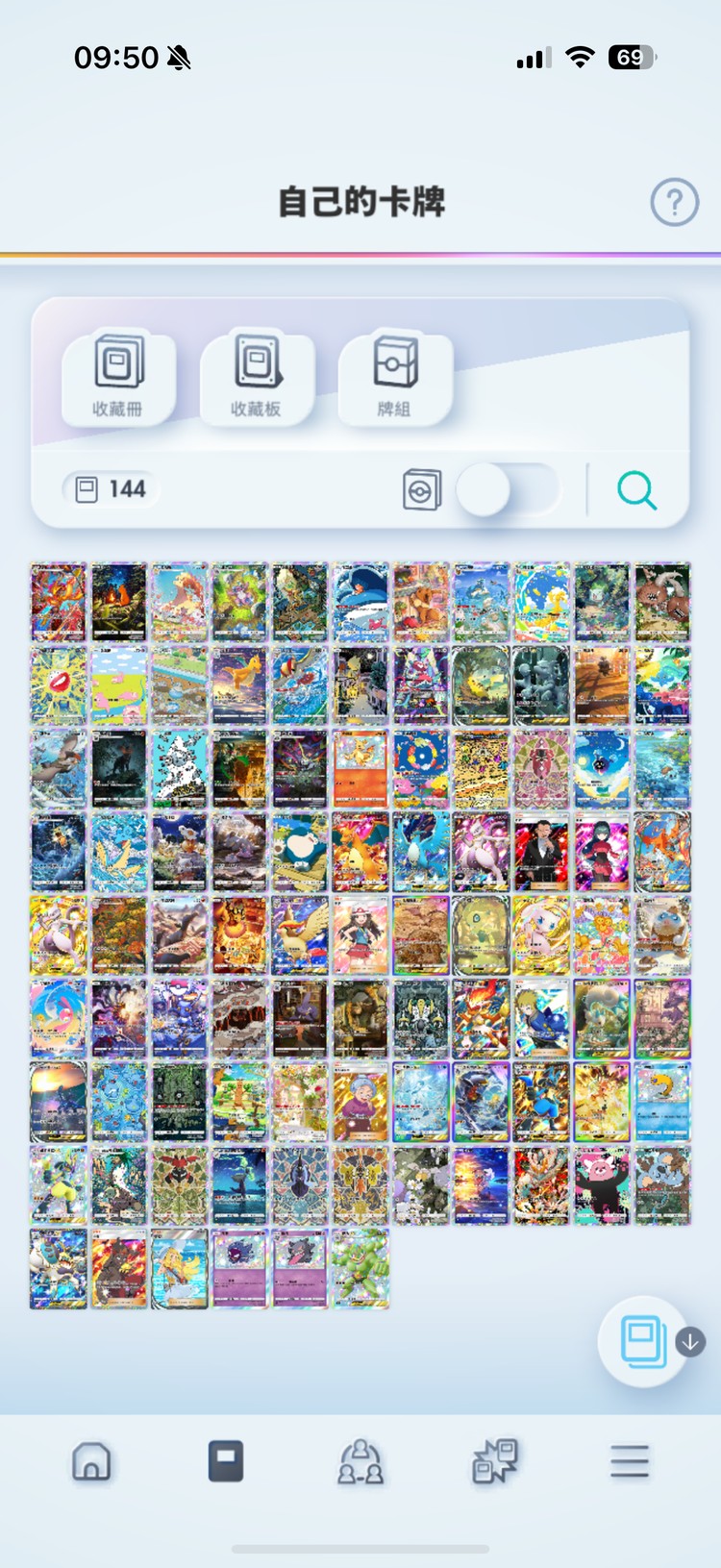Switch to the cards tab
721x1568 pixels.
click(x=226, y=1461)
